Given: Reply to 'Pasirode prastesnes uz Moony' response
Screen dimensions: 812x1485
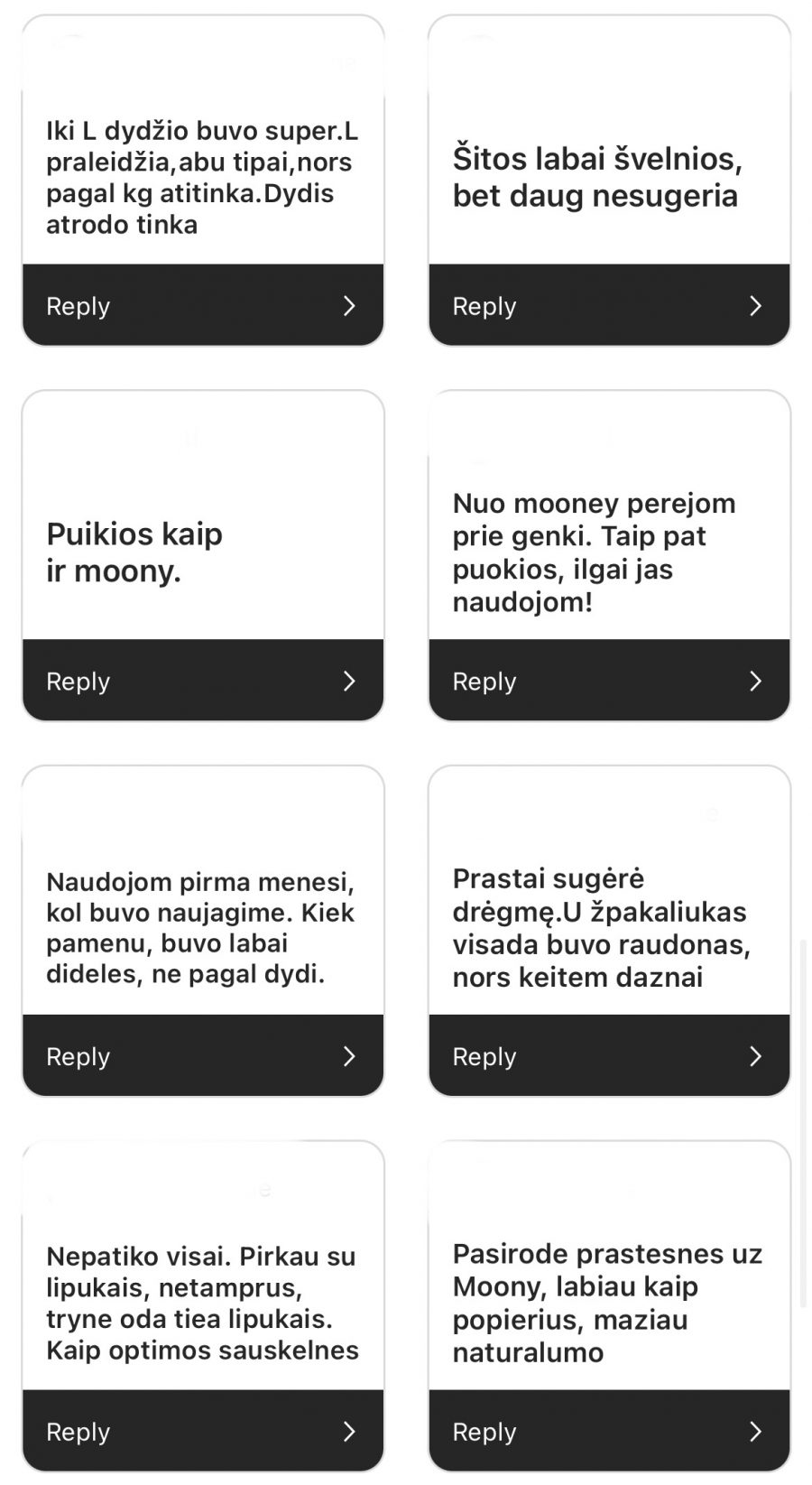Looking at the screenshot, I should [x=608, y=1432].
